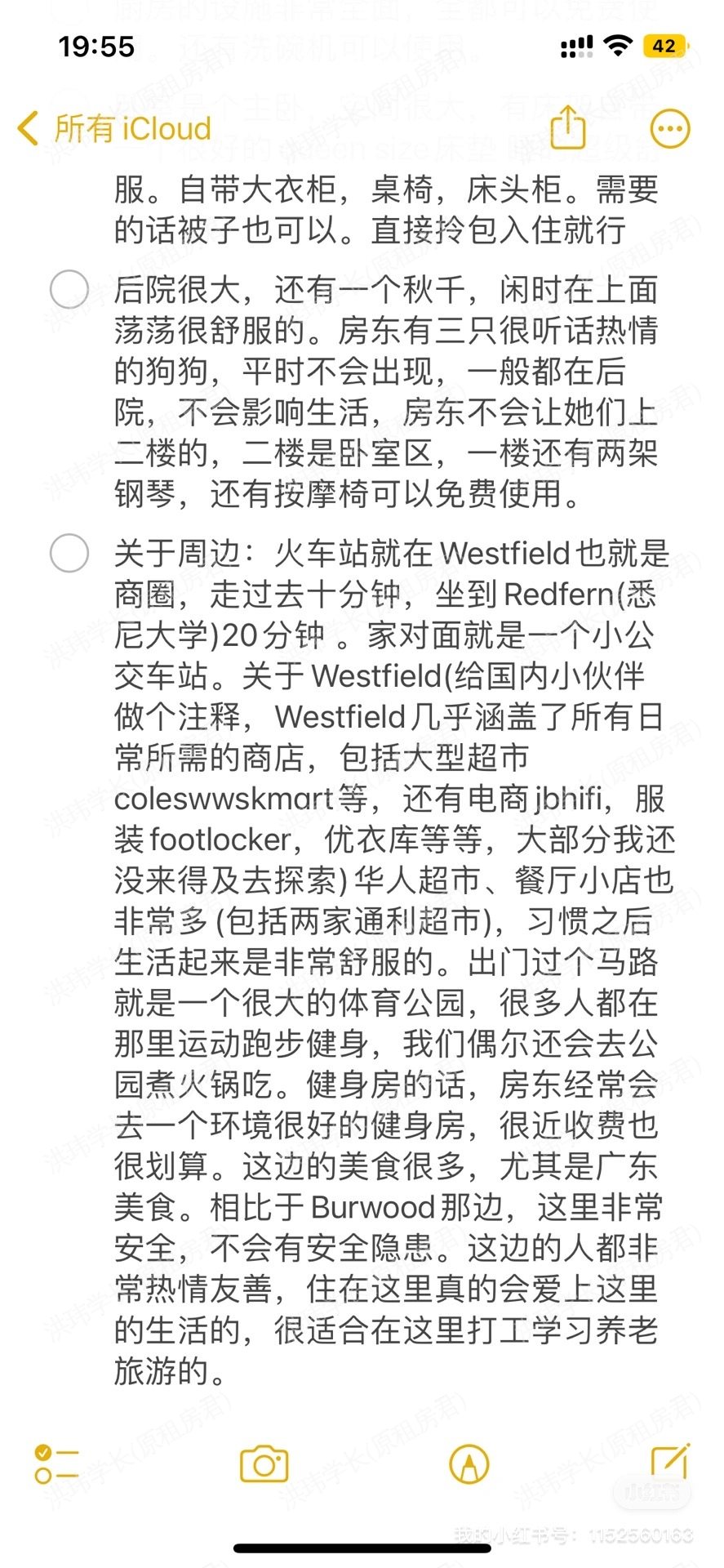Check off the 关于周边 checklist item

(69, 554)
